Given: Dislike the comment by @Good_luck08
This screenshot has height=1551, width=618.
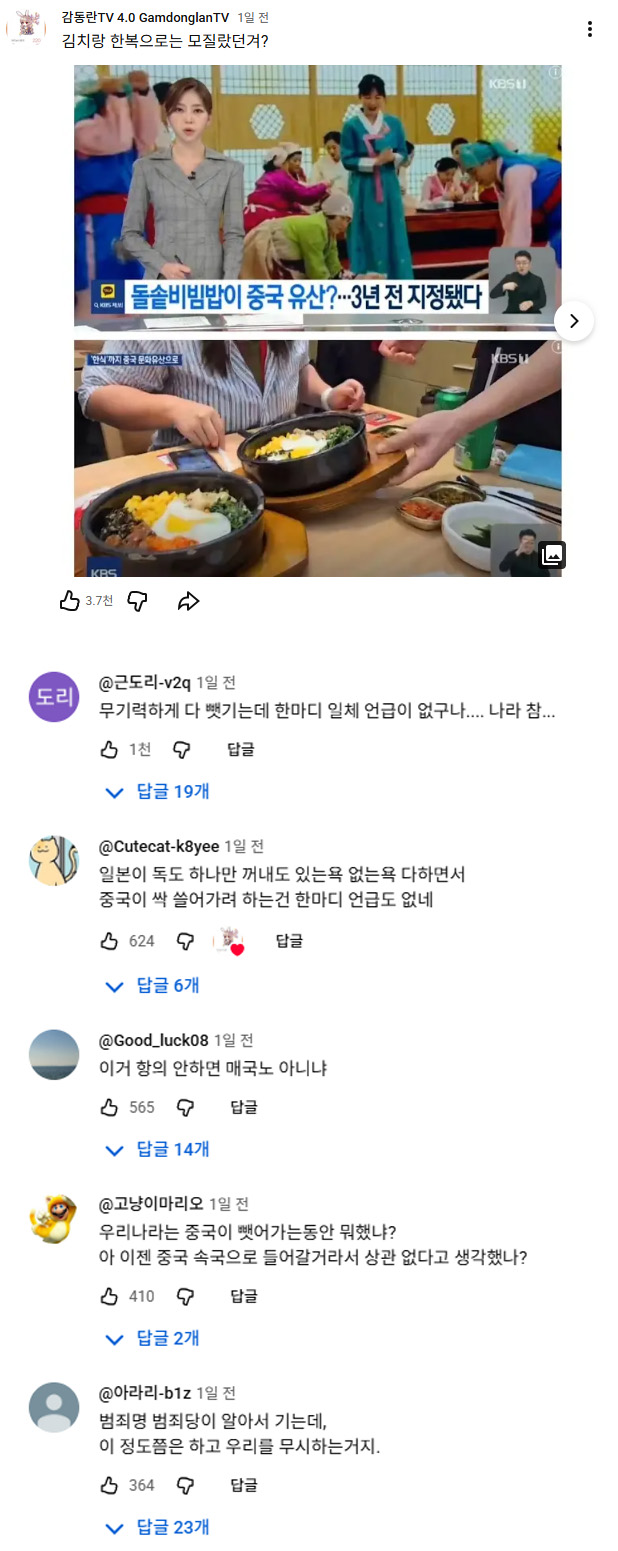Looking at the screenshot, I should coord(184,1107).
